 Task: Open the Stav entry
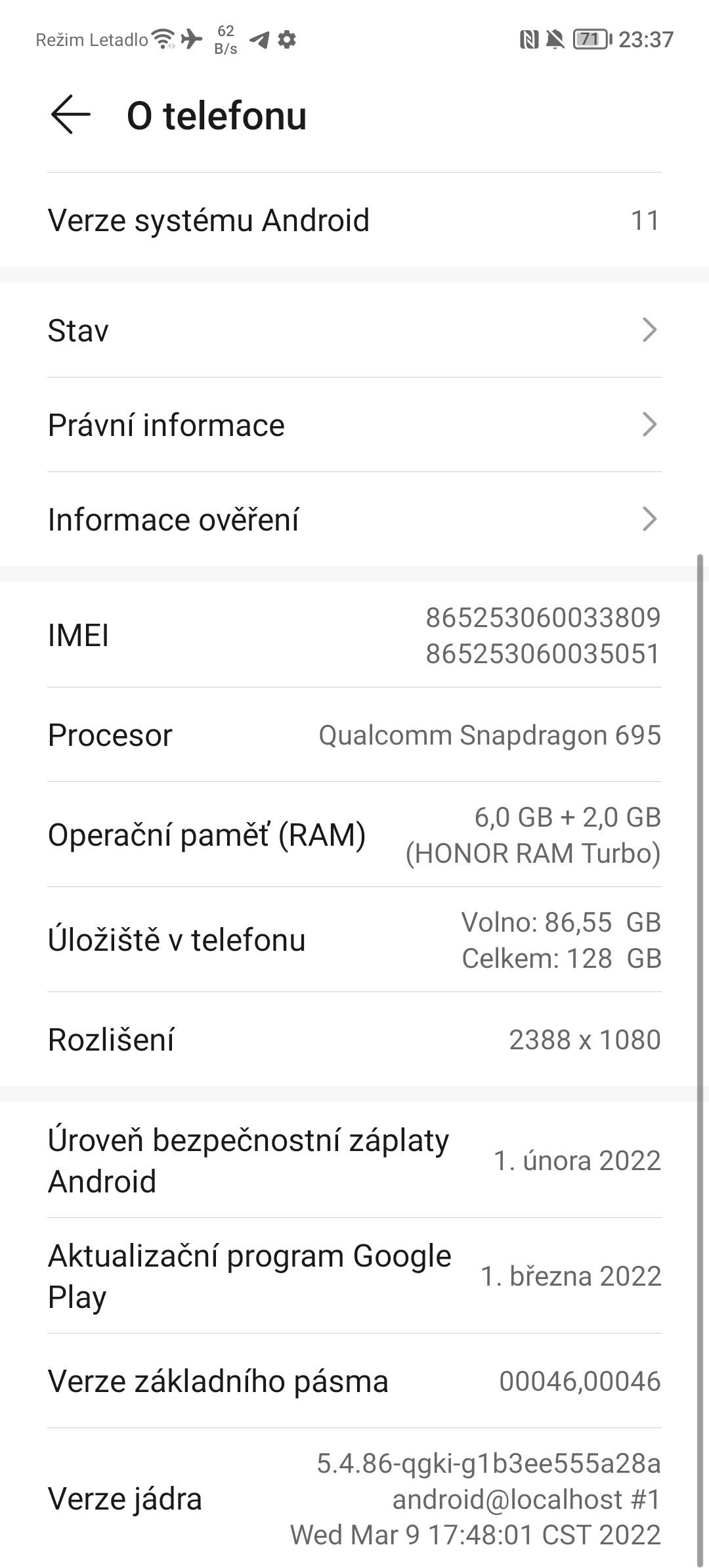coord(263,332)
